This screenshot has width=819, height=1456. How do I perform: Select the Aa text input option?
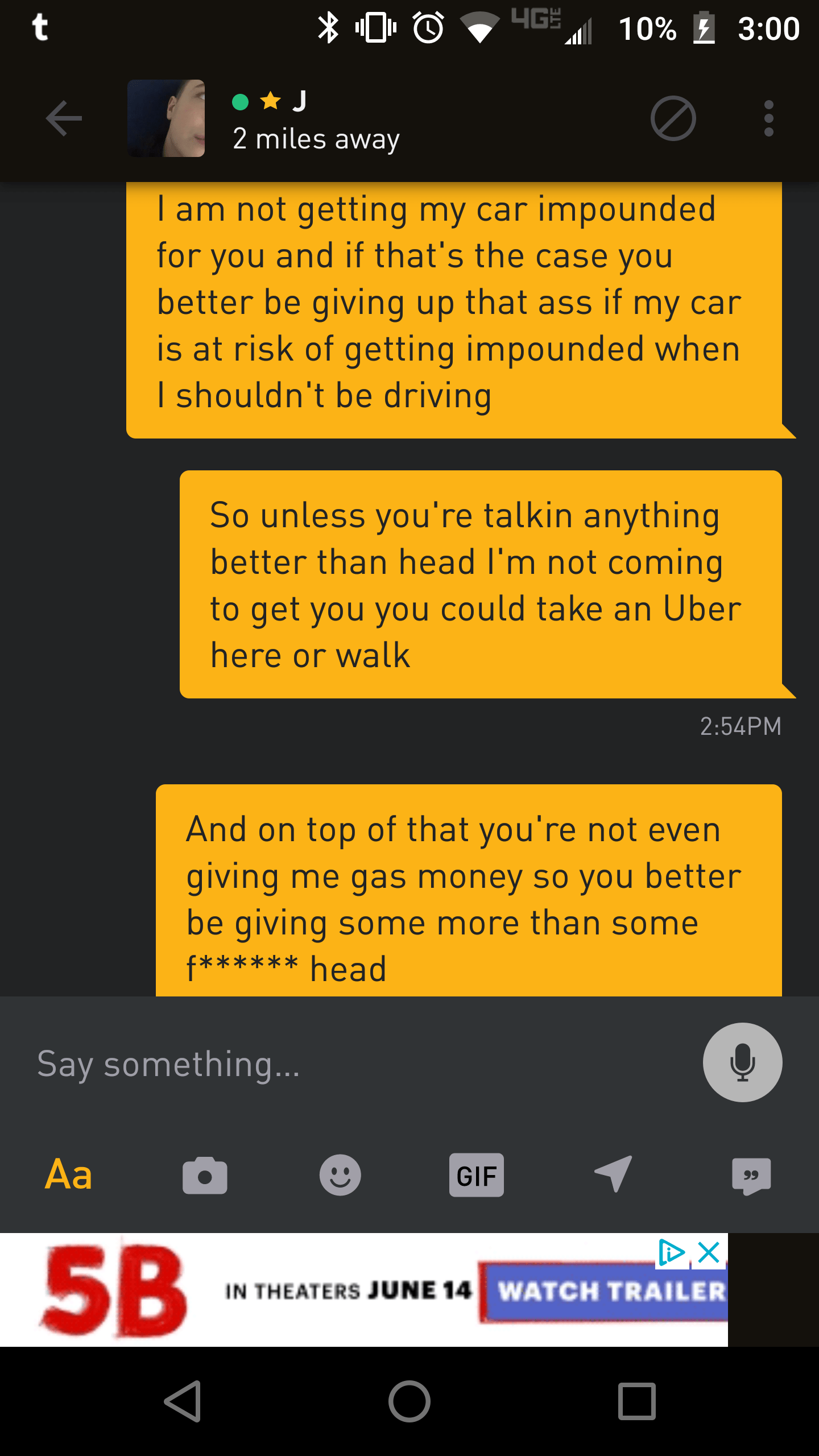point(68,1175)
